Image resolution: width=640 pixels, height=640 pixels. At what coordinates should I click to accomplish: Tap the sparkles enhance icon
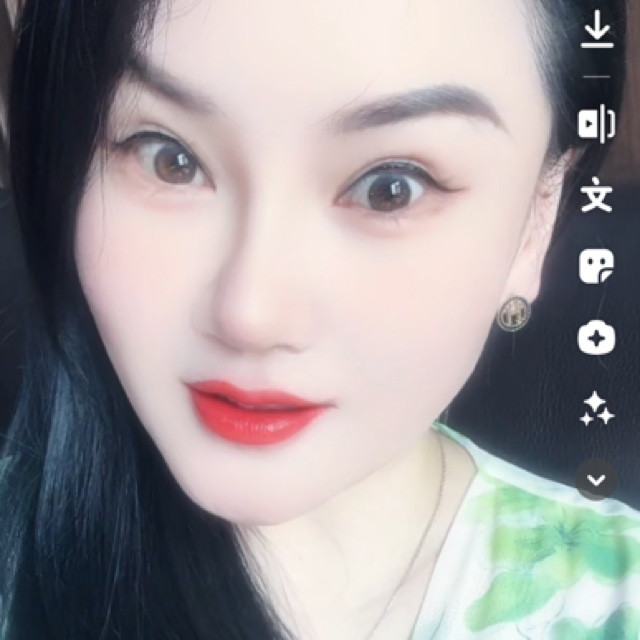[597, 409]
